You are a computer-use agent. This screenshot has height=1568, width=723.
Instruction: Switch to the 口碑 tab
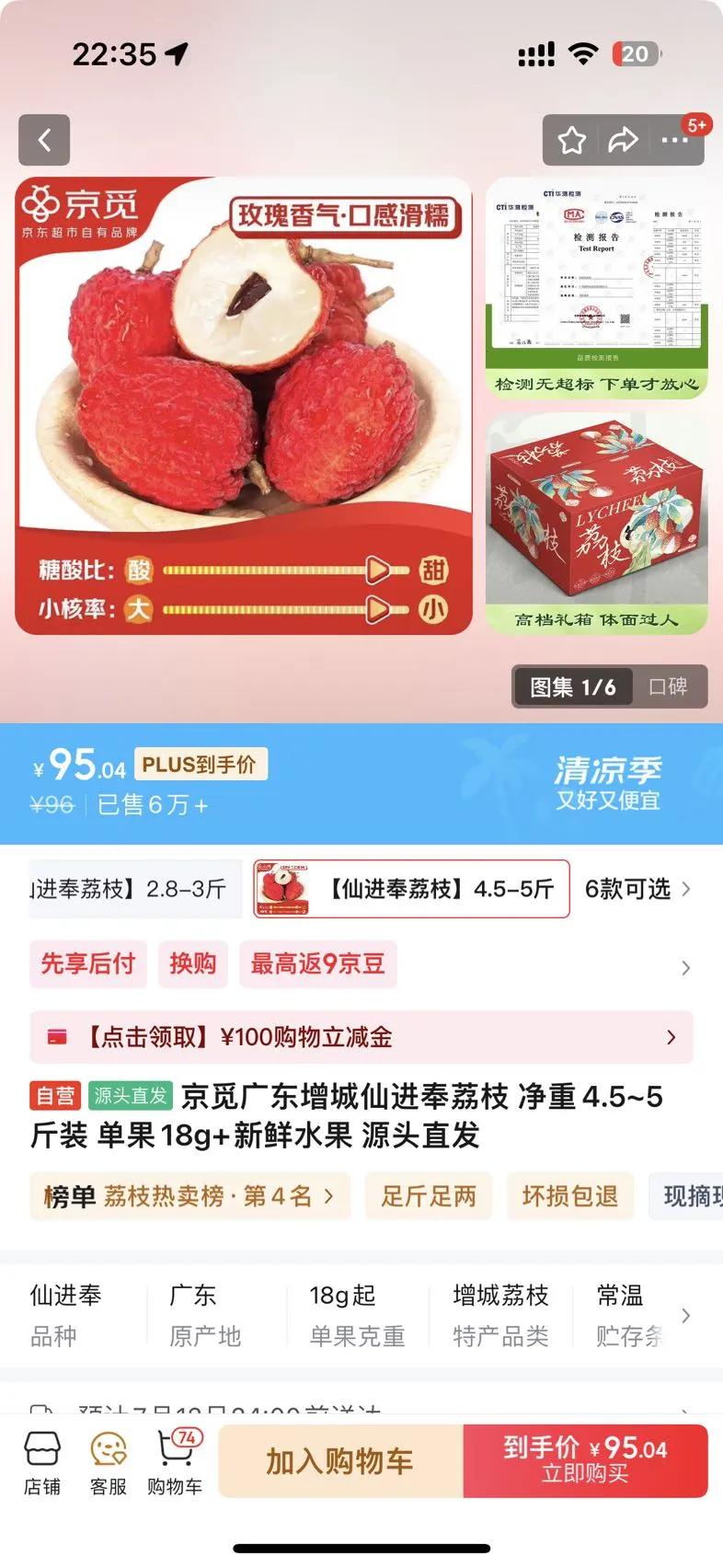(668, 686)
